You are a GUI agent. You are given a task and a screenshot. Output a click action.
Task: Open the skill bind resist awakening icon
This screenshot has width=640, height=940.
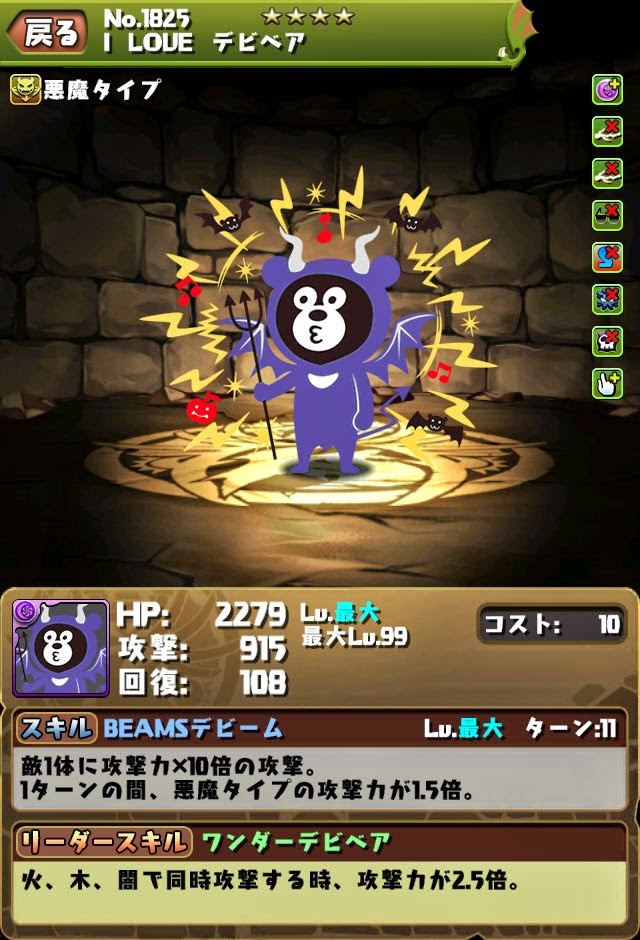pos(608,258)
